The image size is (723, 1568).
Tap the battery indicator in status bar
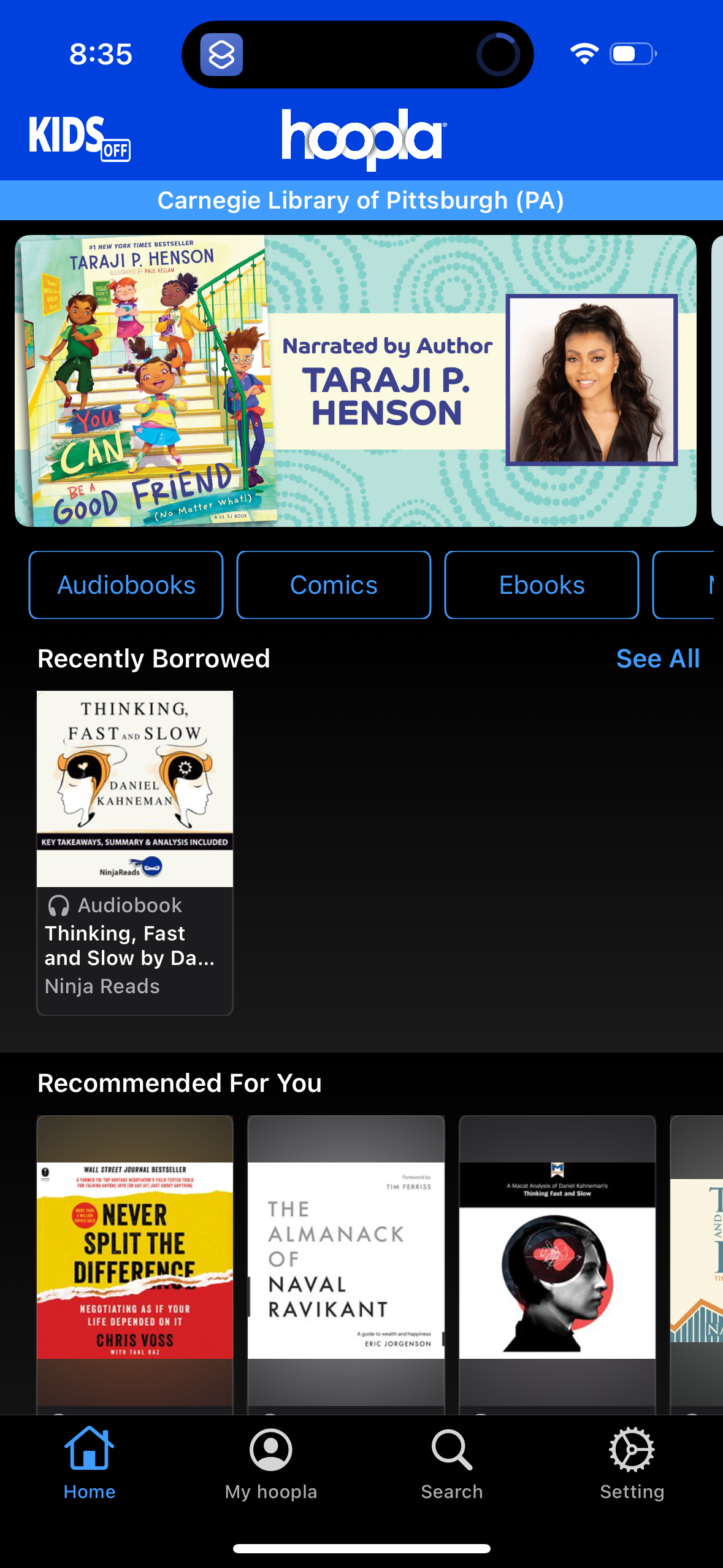[632, 54]
